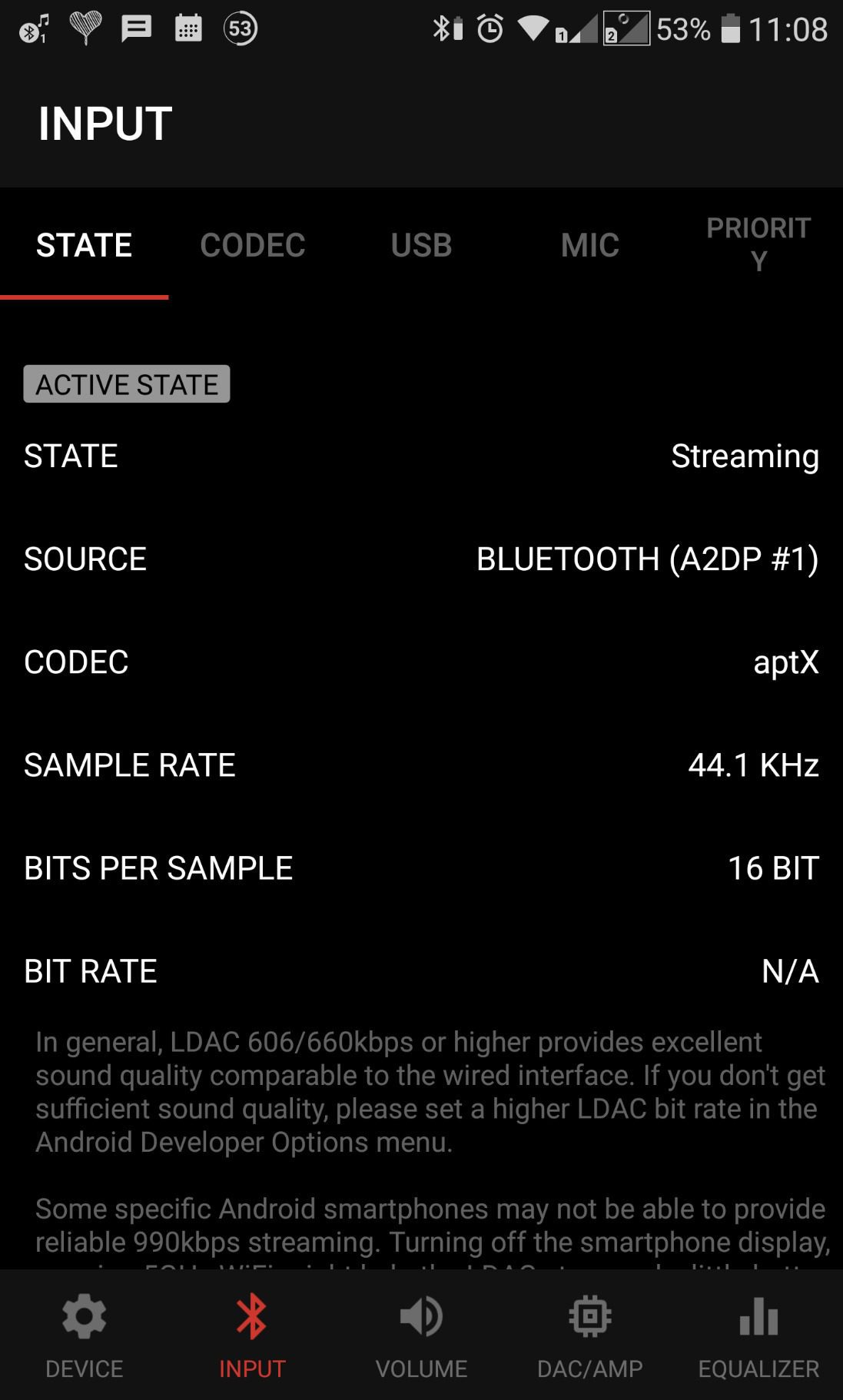Tap the alarm clock status icon
This screenshot has height=1400, width=843.
(x=487, y=28)
